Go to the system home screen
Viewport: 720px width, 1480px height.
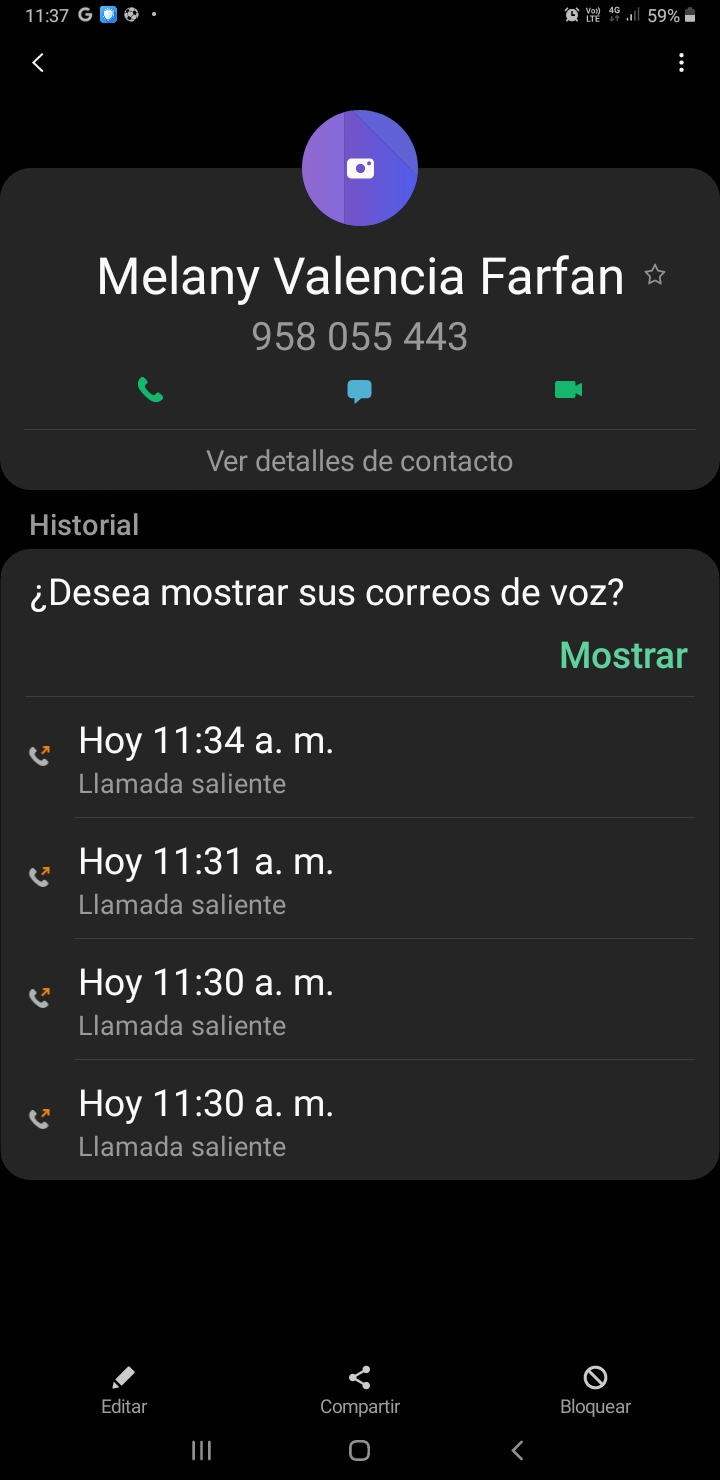[360, 1450]
